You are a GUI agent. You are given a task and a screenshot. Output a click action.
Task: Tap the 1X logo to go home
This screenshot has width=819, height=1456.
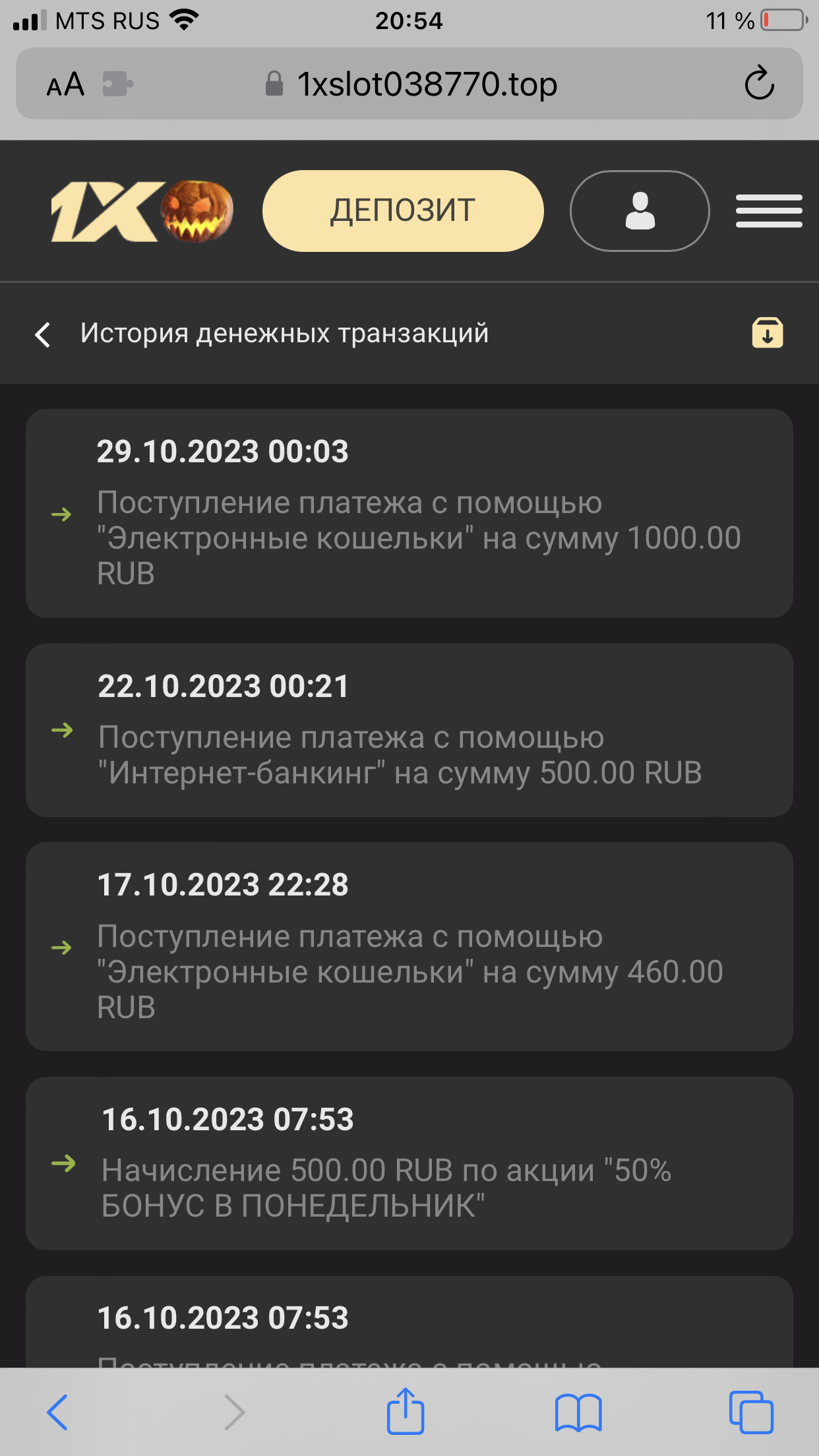point(142,211)
